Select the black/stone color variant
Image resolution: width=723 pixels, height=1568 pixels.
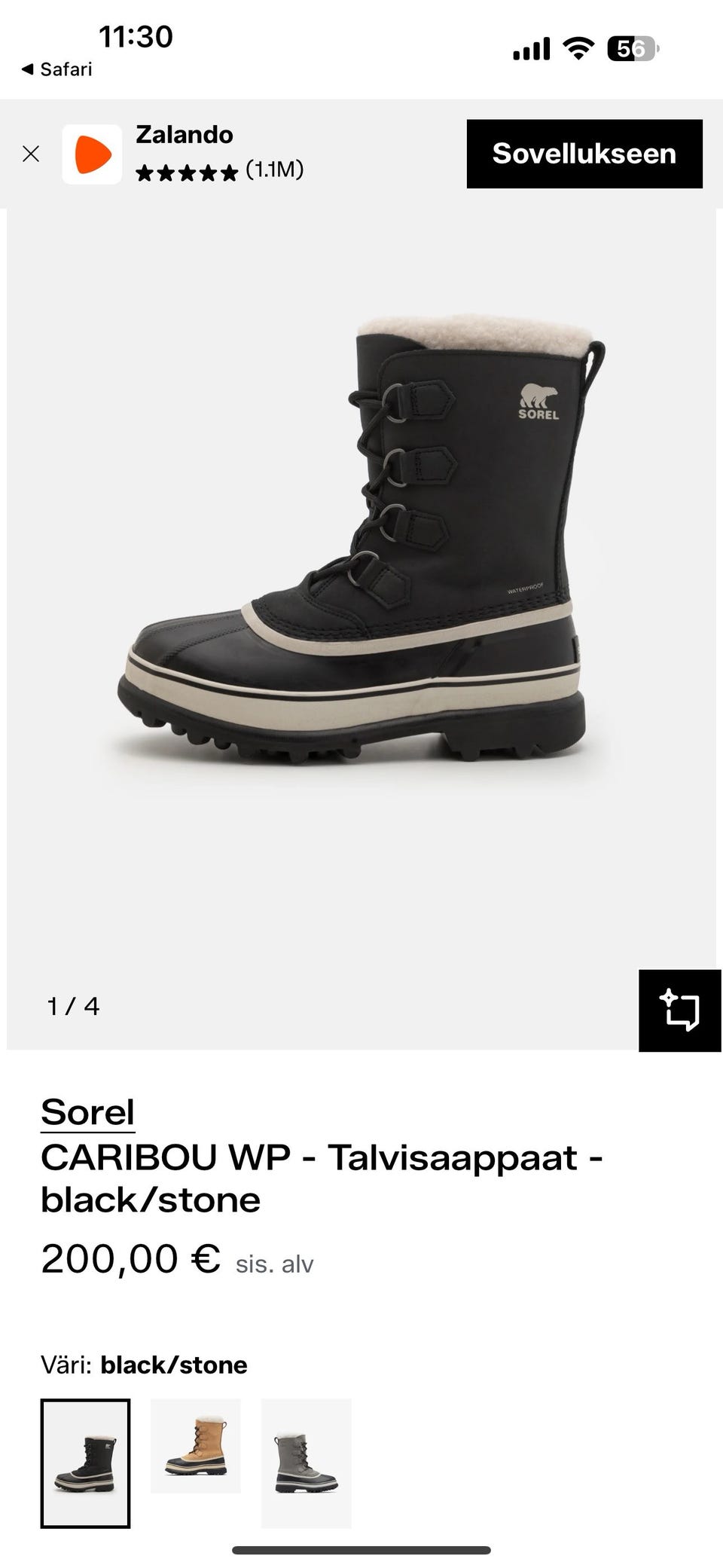point(85,1463)
